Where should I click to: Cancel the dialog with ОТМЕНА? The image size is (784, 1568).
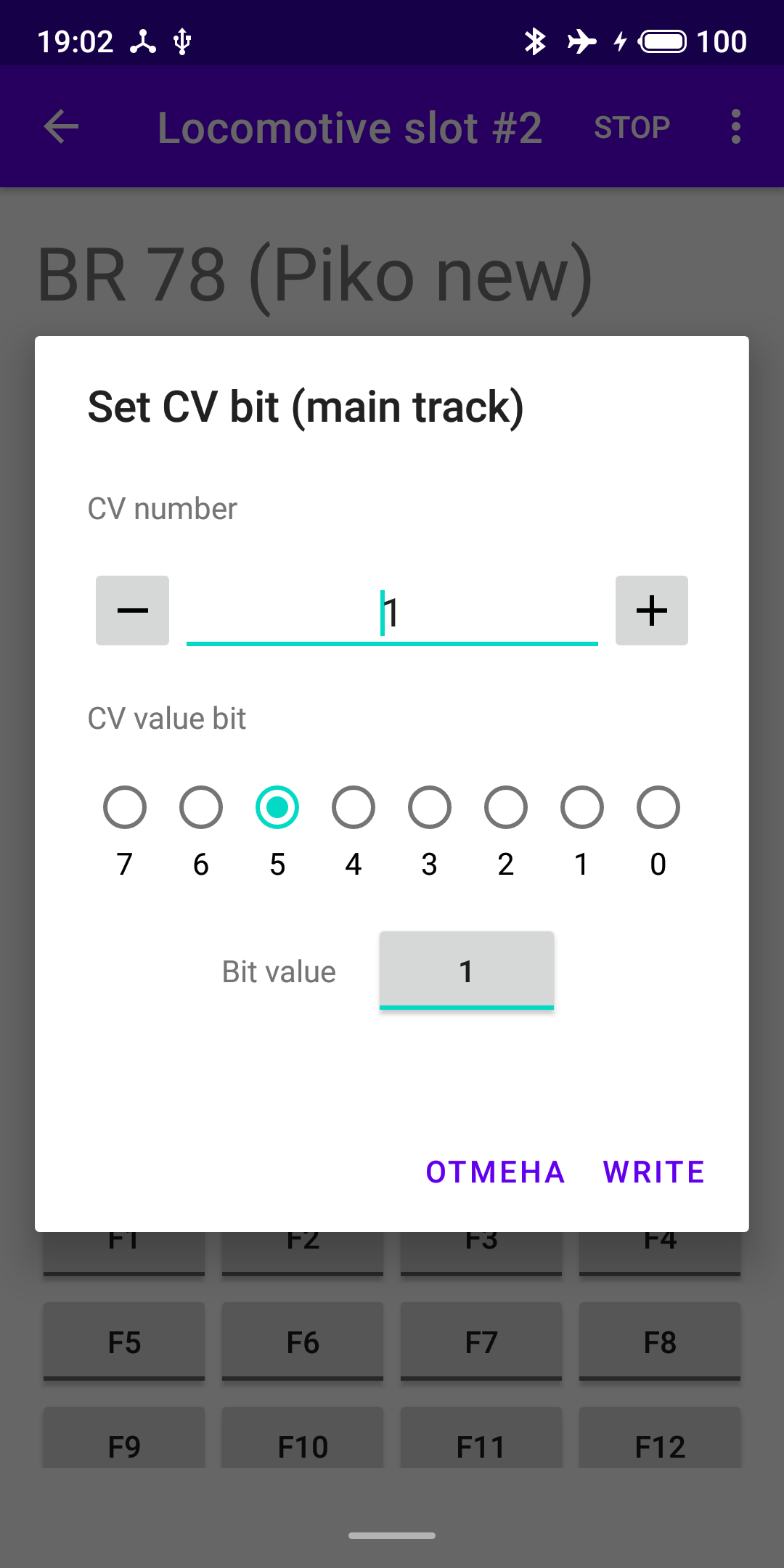[x=495, y=1172]
